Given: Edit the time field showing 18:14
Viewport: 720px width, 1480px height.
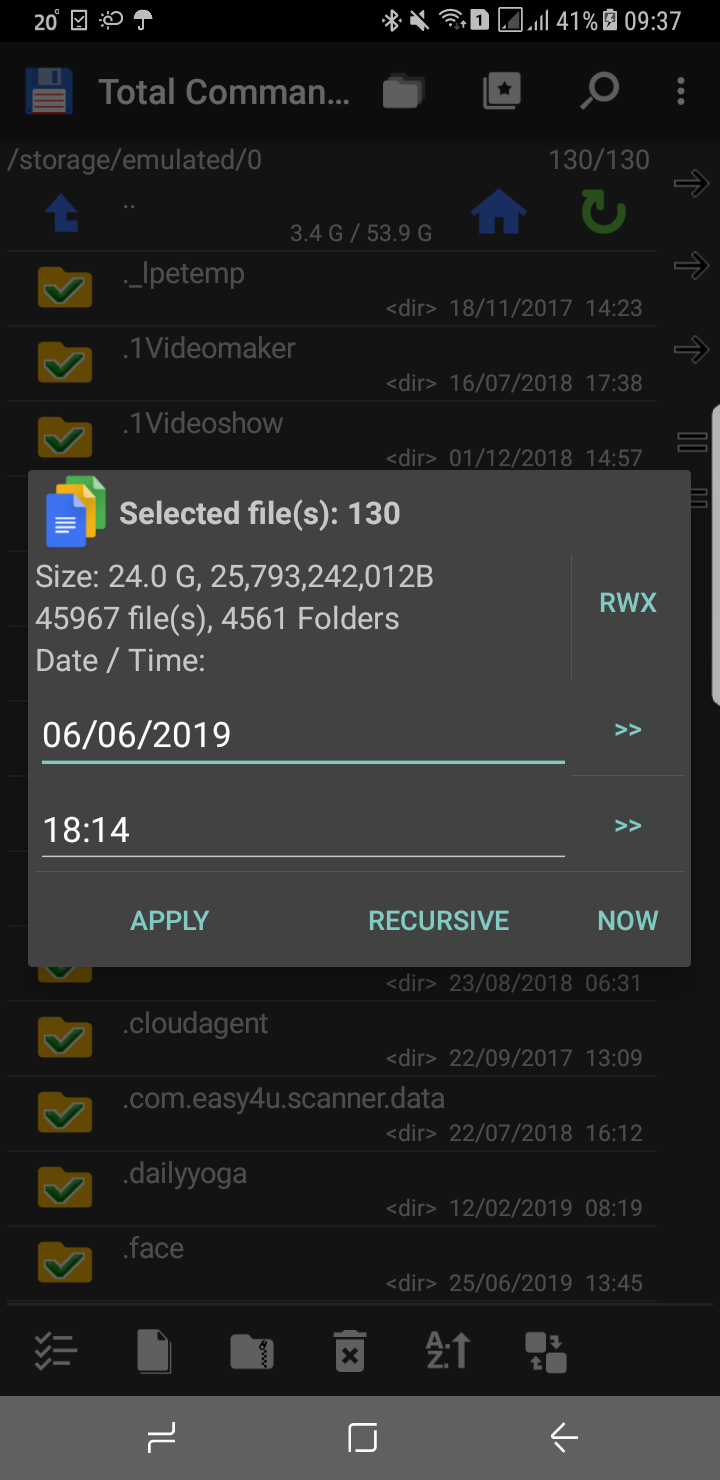Looking at the screenshot, I should coord(303,830).
